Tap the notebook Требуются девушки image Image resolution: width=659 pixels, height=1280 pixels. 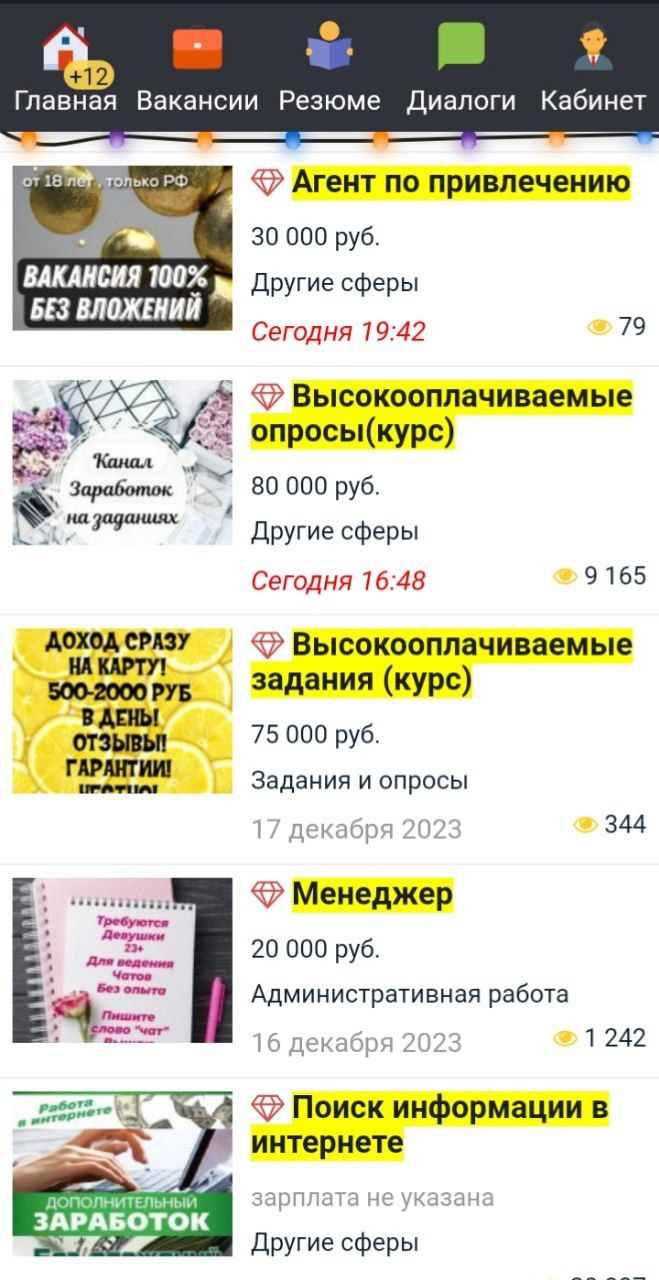coord(122,960)
